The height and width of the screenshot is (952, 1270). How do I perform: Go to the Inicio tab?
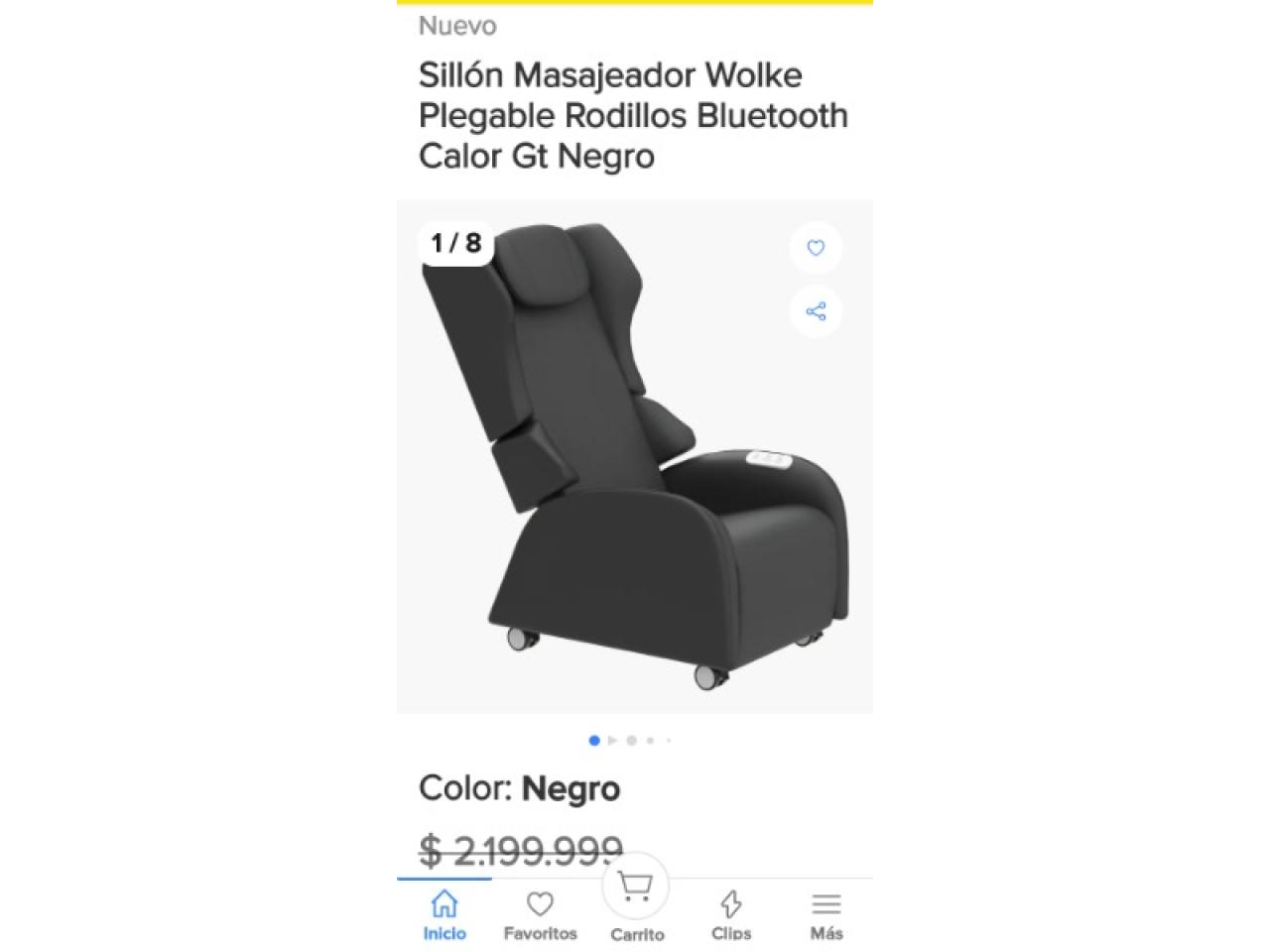[444, 914]
